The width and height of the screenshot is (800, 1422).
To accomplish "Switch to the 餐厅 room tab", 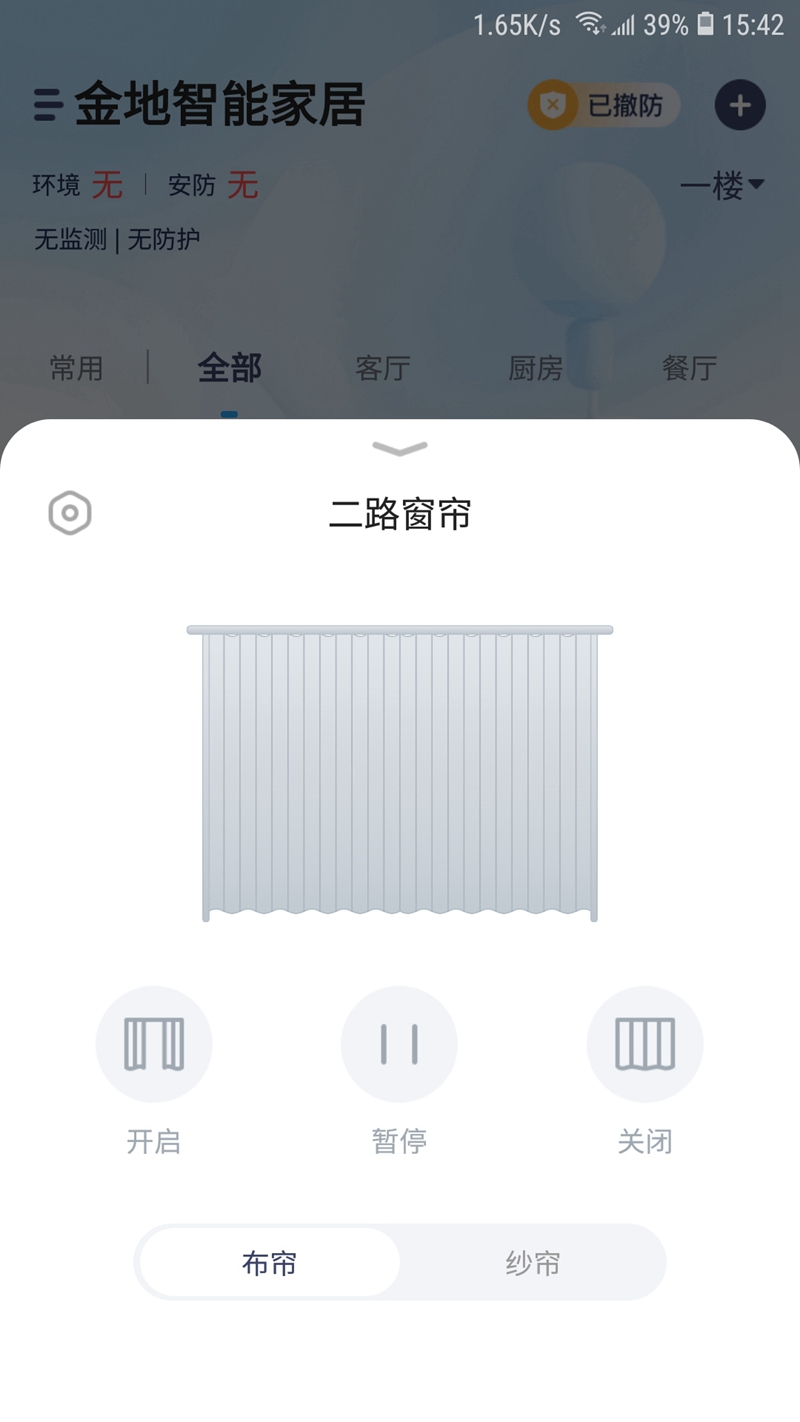I will pyautogui.click(x=689, y=368).
